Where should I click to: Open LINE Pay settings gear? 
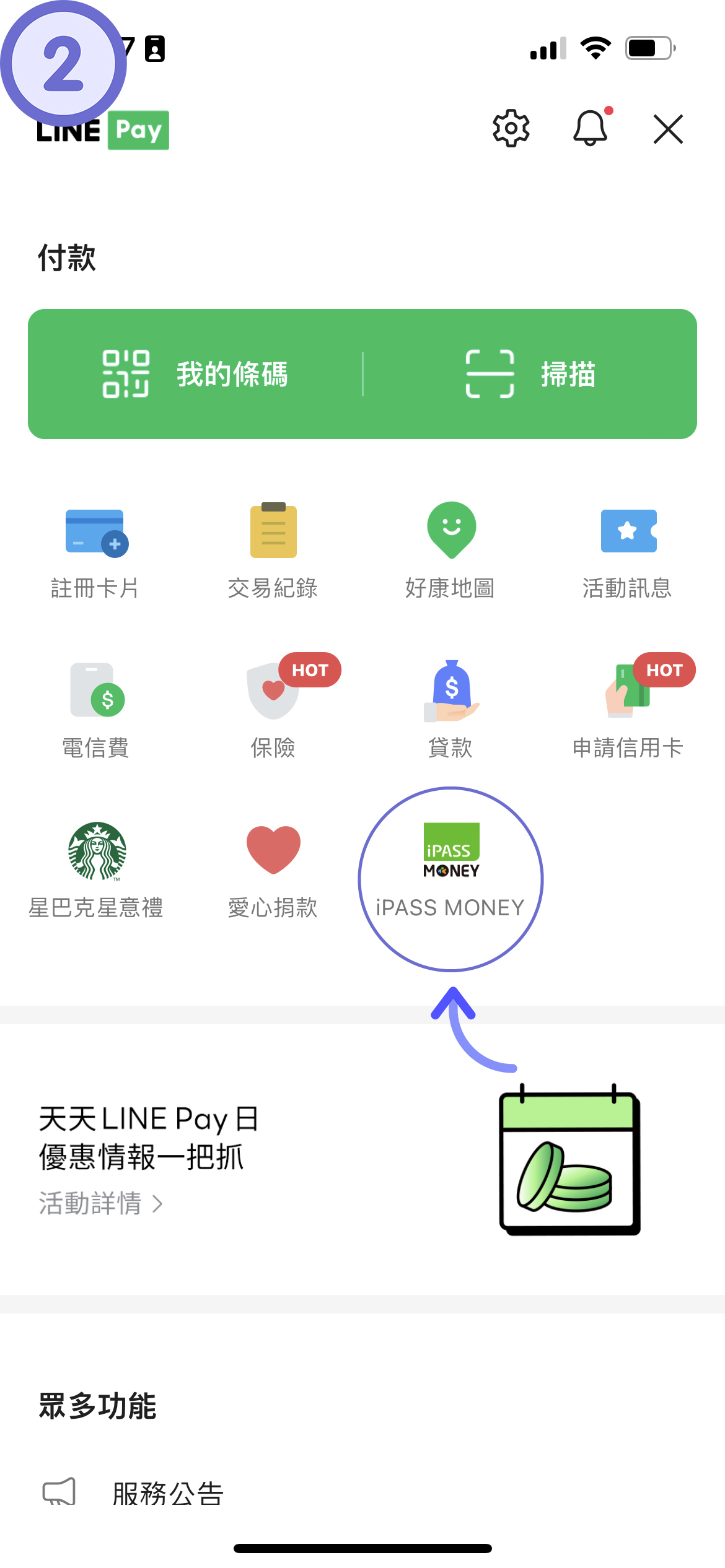click(510, 129)
